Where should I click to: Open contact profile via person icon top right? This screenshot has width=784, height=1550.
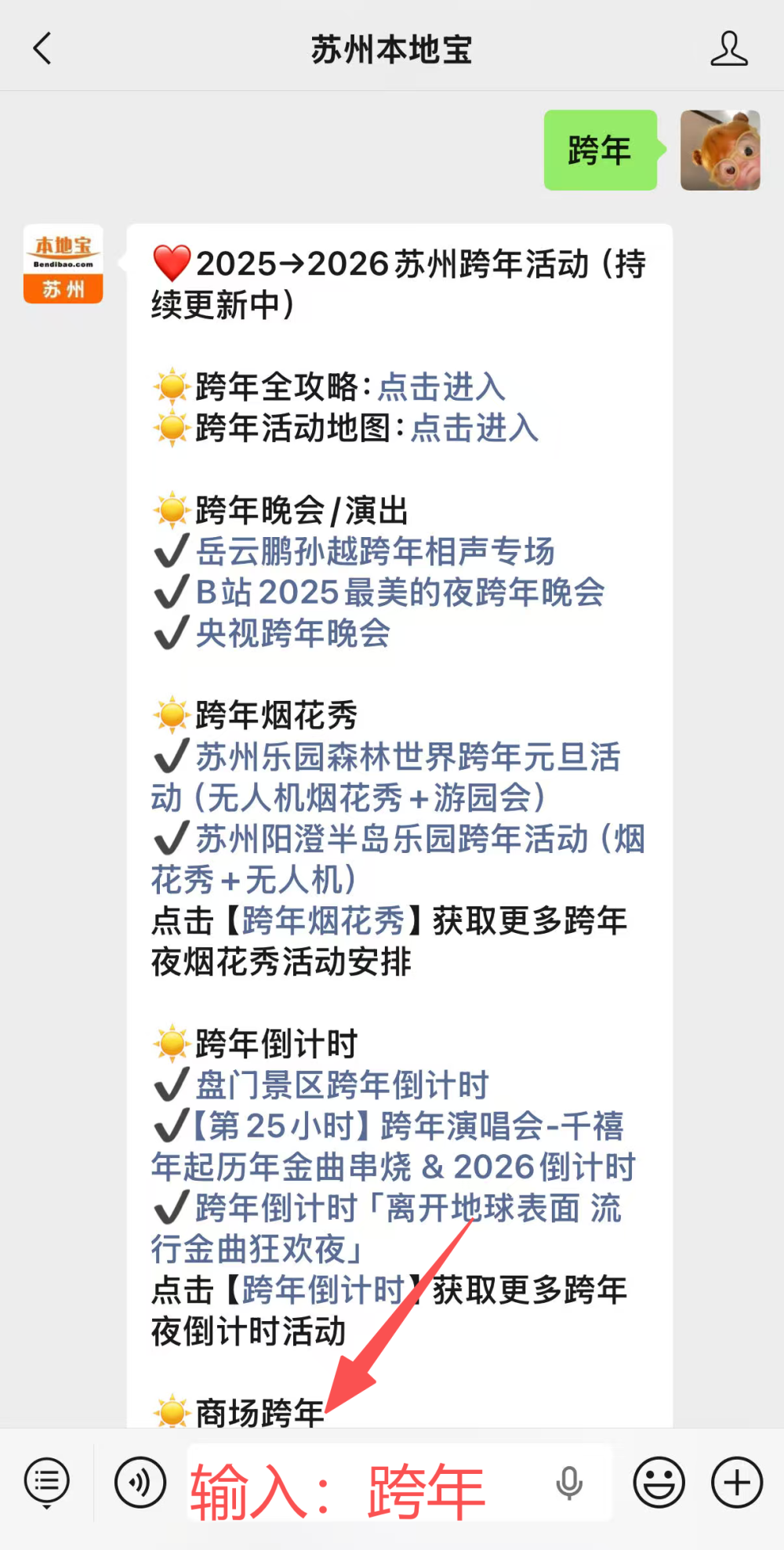[730, 47]
